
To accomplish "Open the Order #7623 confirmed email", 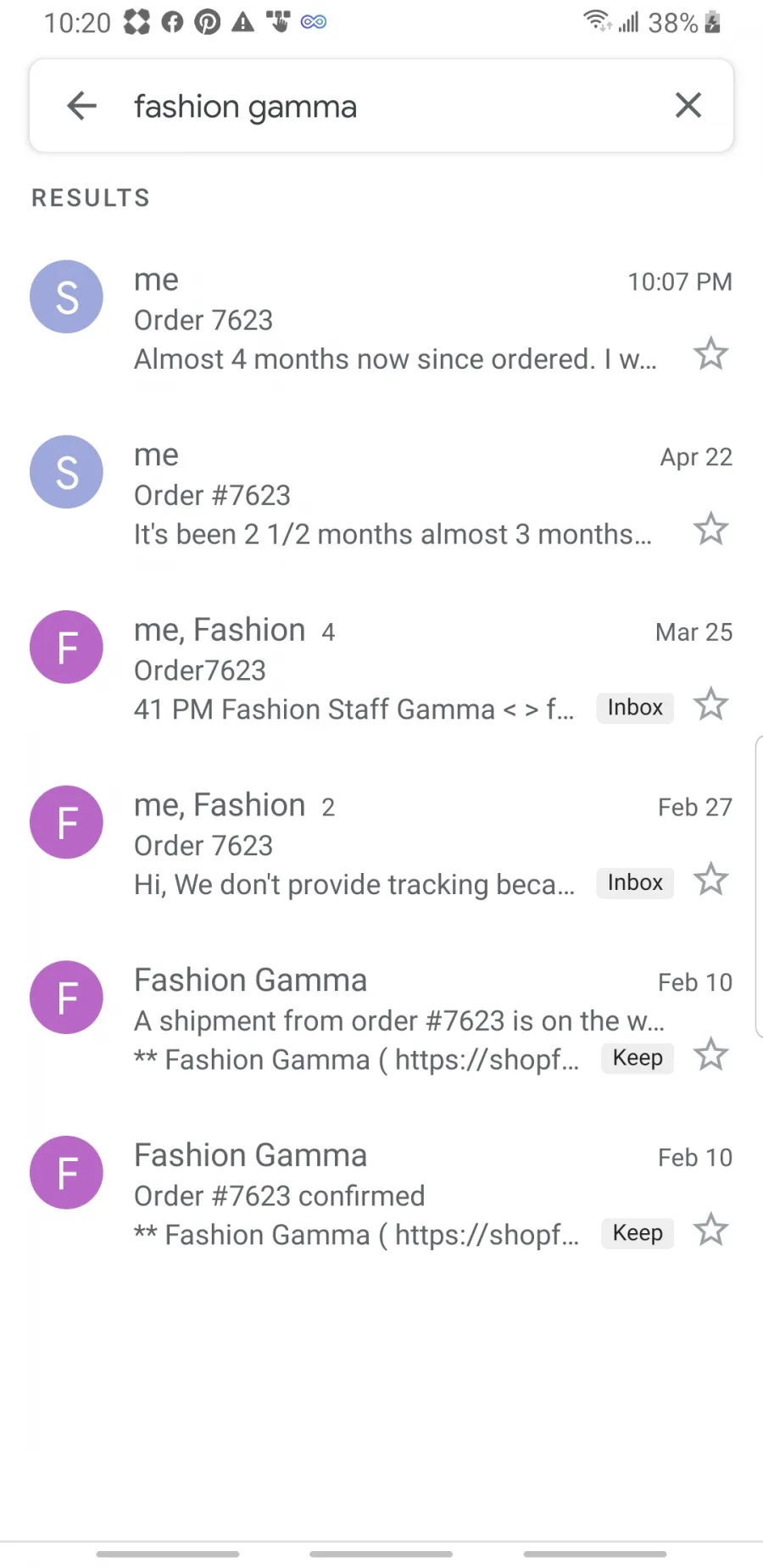I will click(381, 1195).
